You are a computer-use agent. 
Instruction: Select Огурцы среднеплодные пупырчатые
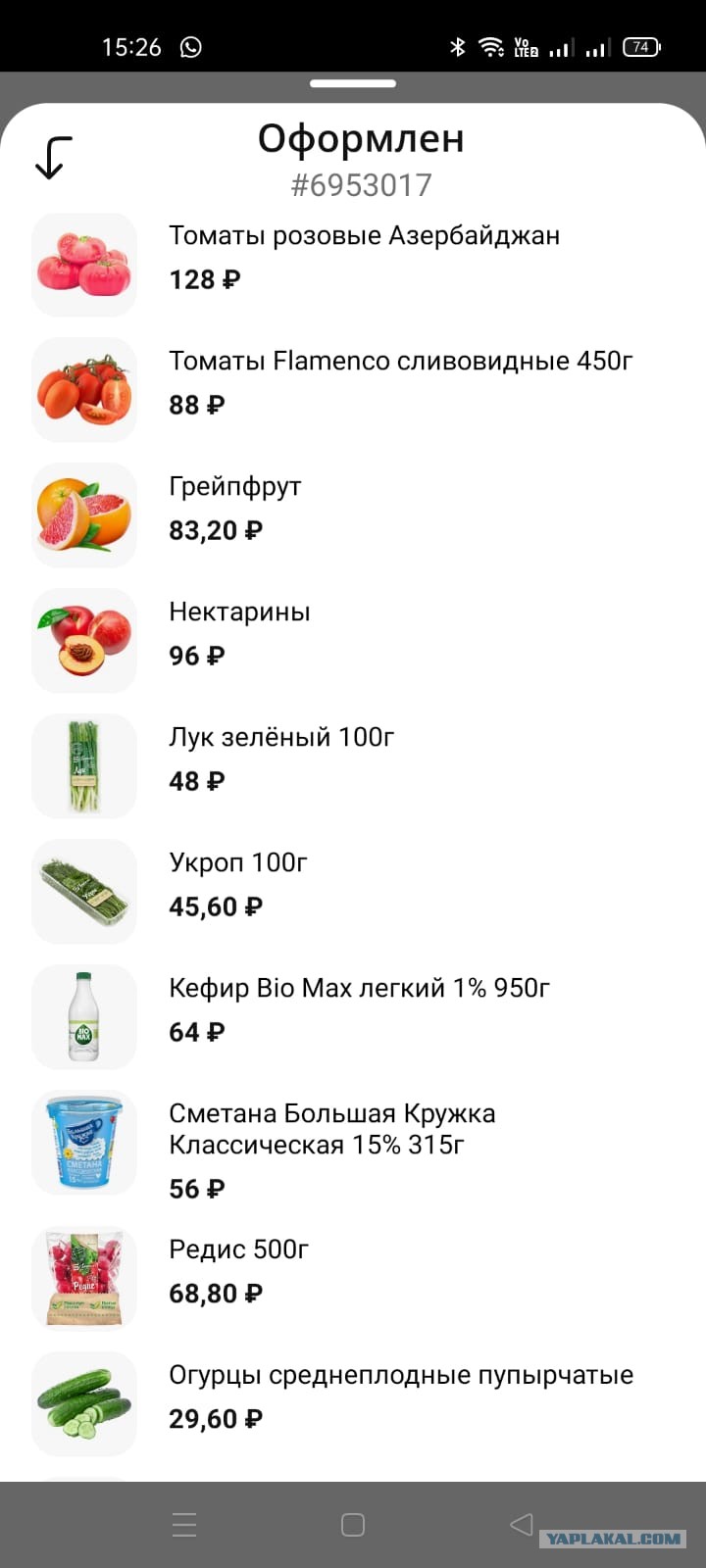click(x=353, y=1403)
